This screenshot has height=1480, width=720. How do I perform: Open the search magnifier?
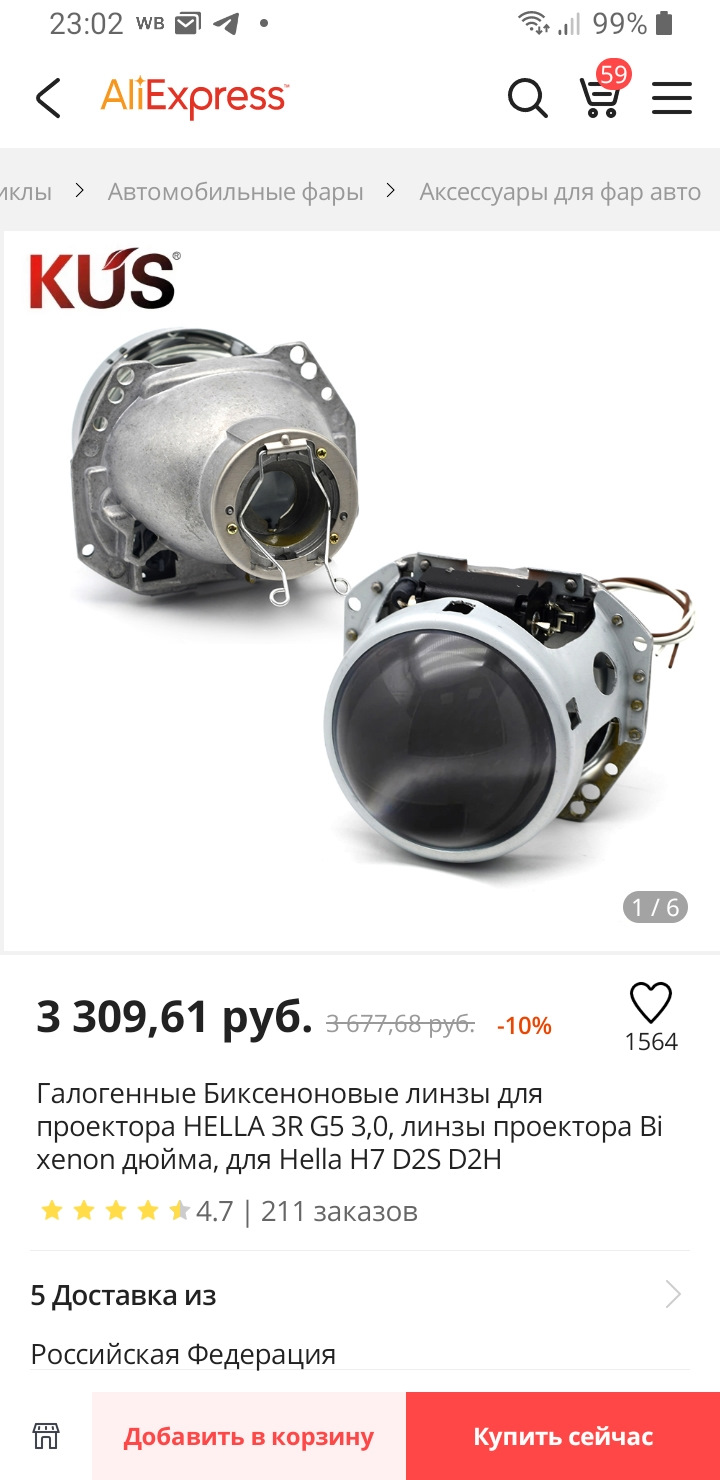(x=527, y=98)
